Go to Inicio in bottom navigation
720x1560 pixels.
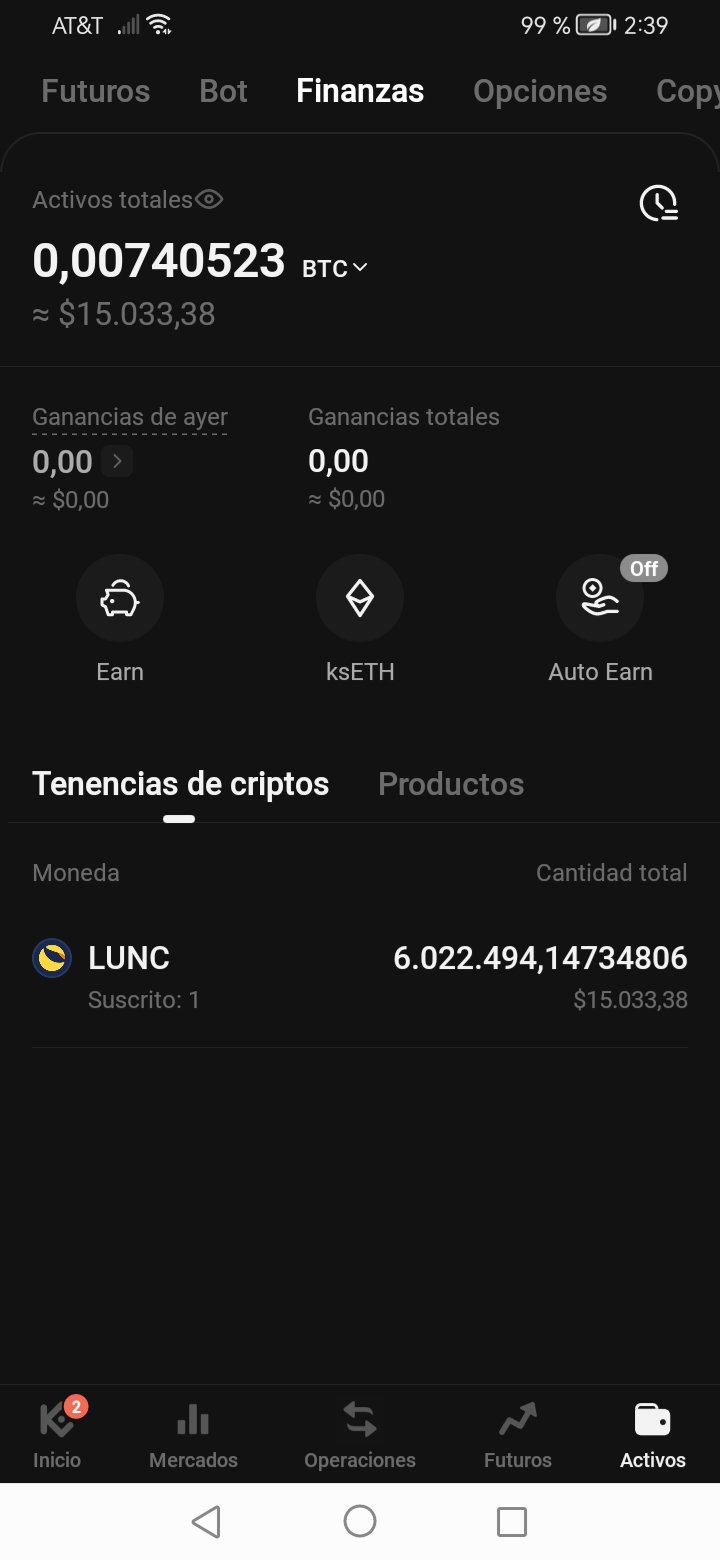point(57,1433)
